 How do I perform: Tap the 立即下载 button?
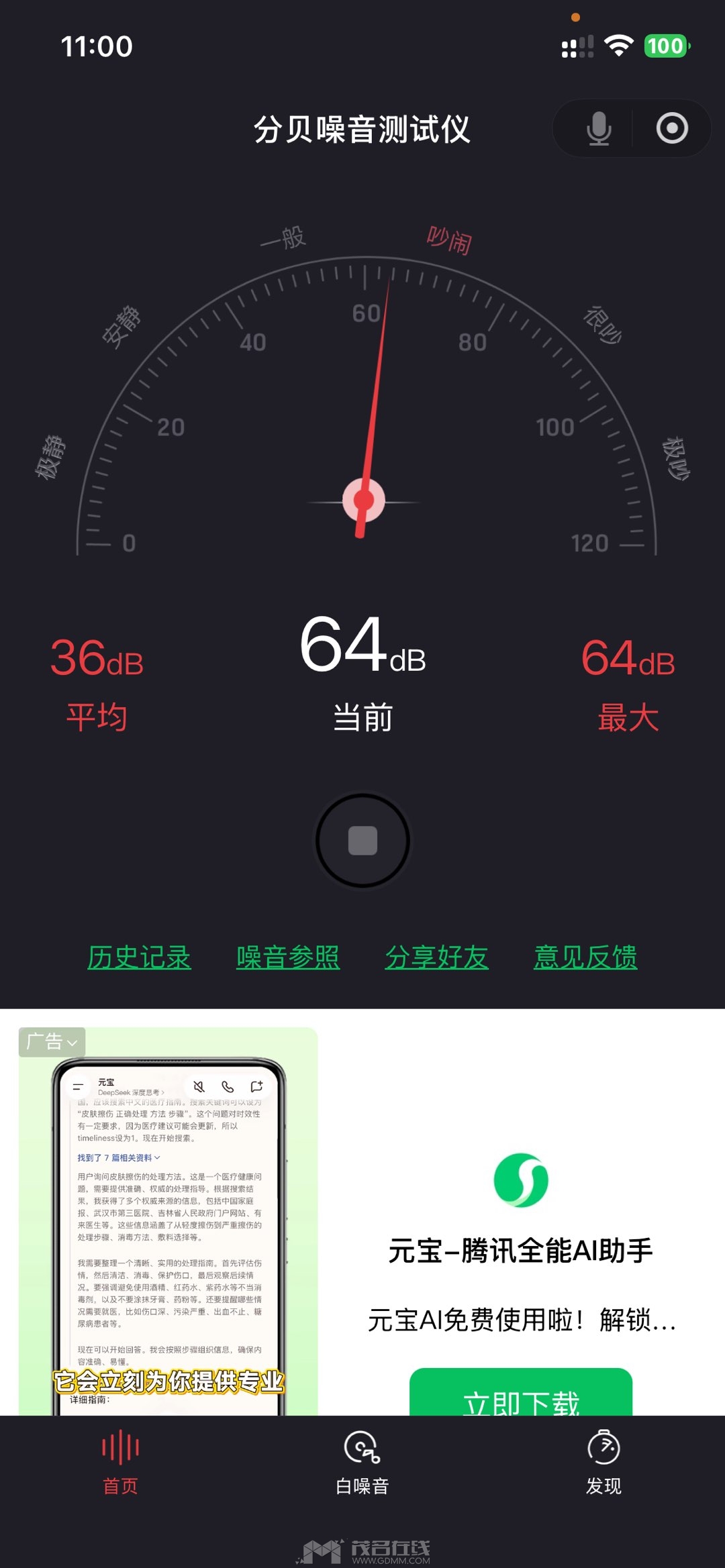point(521,1394)
